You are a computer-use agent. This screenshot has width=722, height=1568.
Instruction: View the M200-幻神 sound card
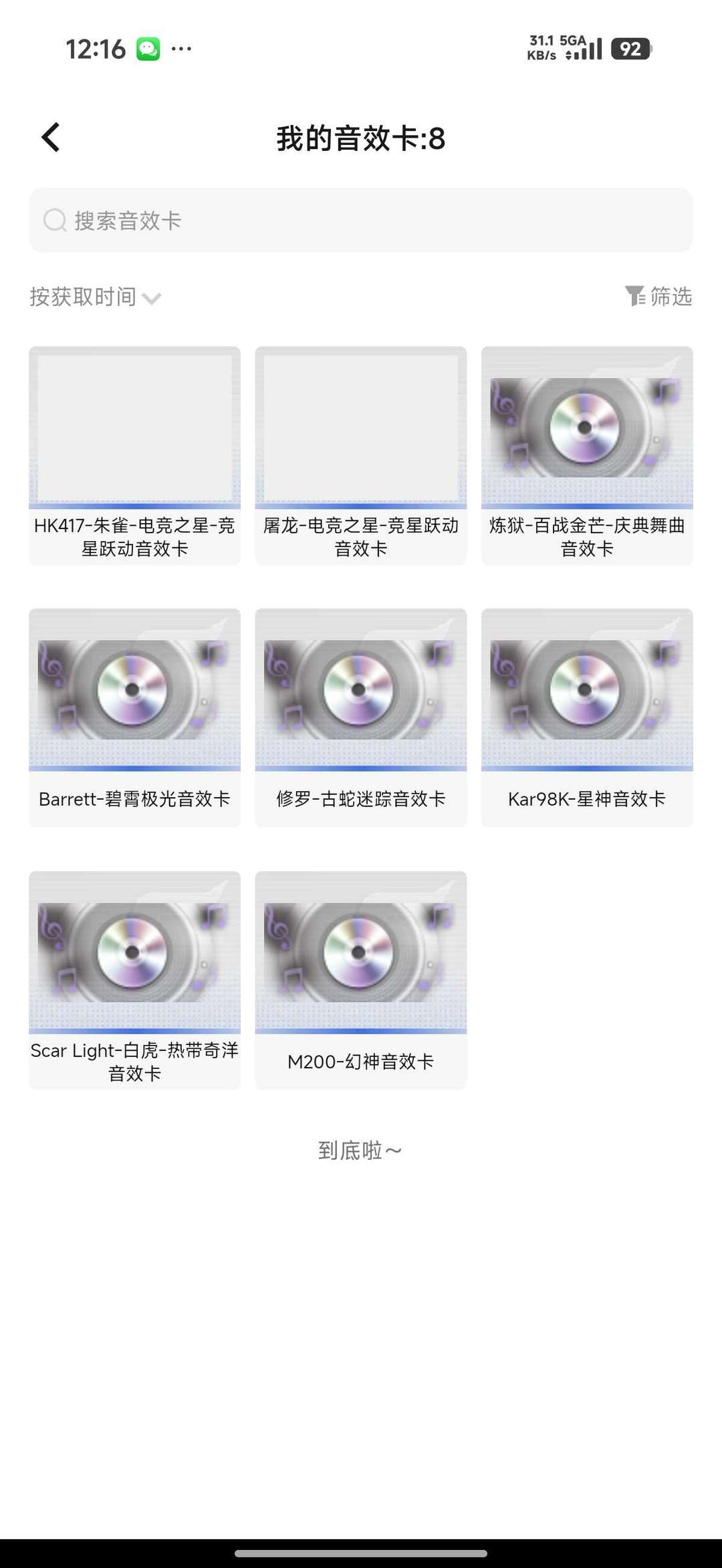[x=360, y=979]
